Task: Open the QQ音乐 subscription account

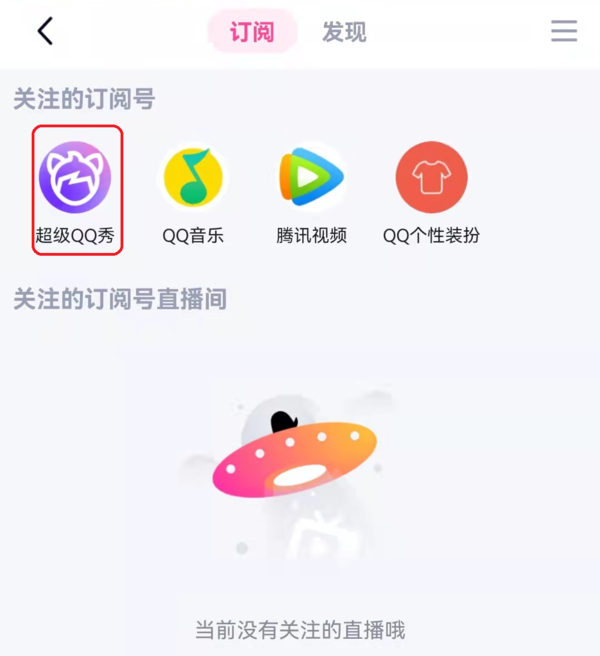Action: (x=193, y=180)
